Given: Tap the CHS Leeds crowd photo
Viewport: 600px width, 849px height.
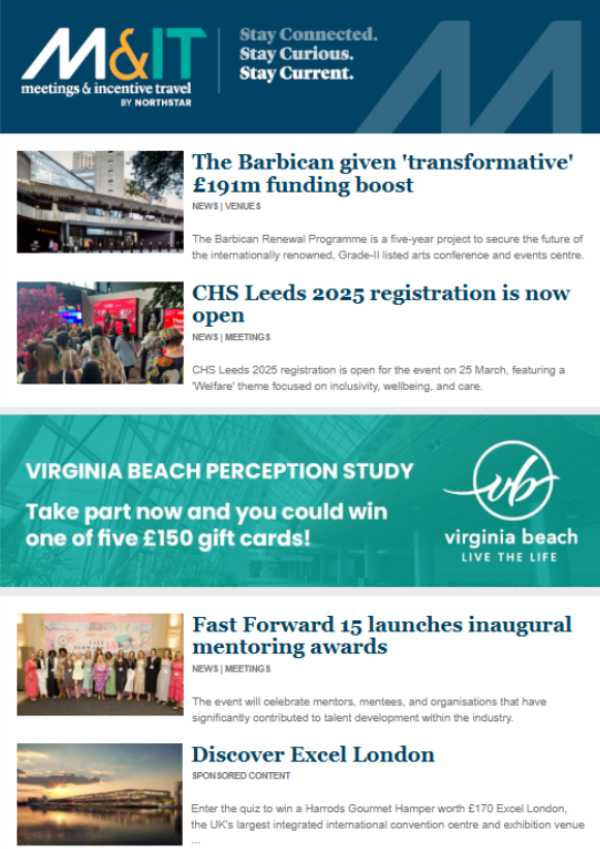Looking at the screenshot, I should (x=100, y=332).
